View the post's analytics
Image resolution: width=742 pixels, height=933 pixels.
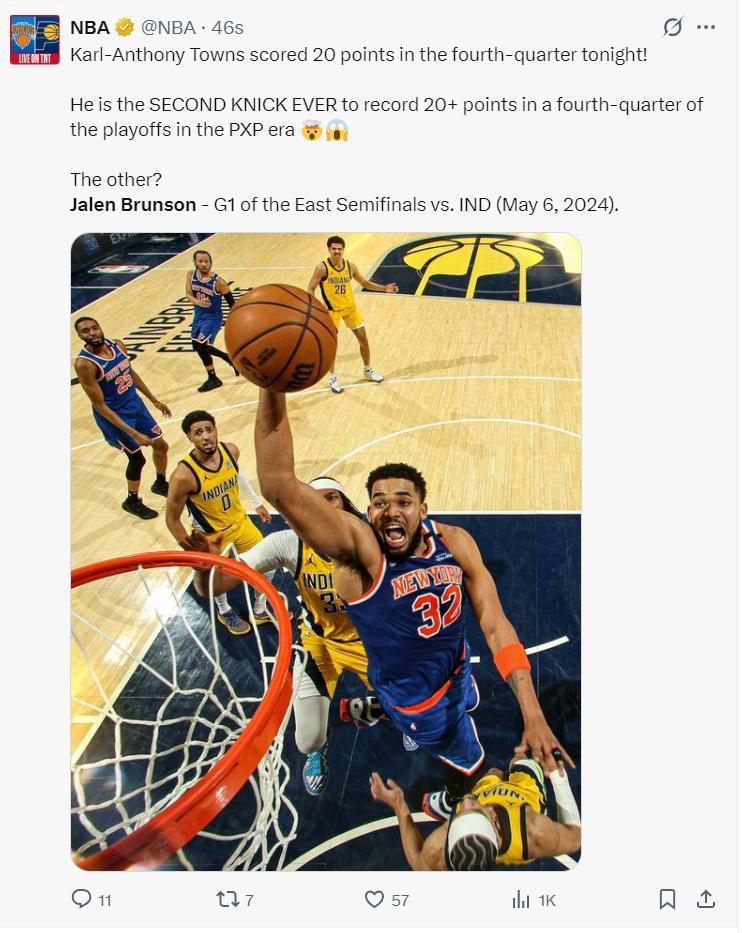click(521, 899)
